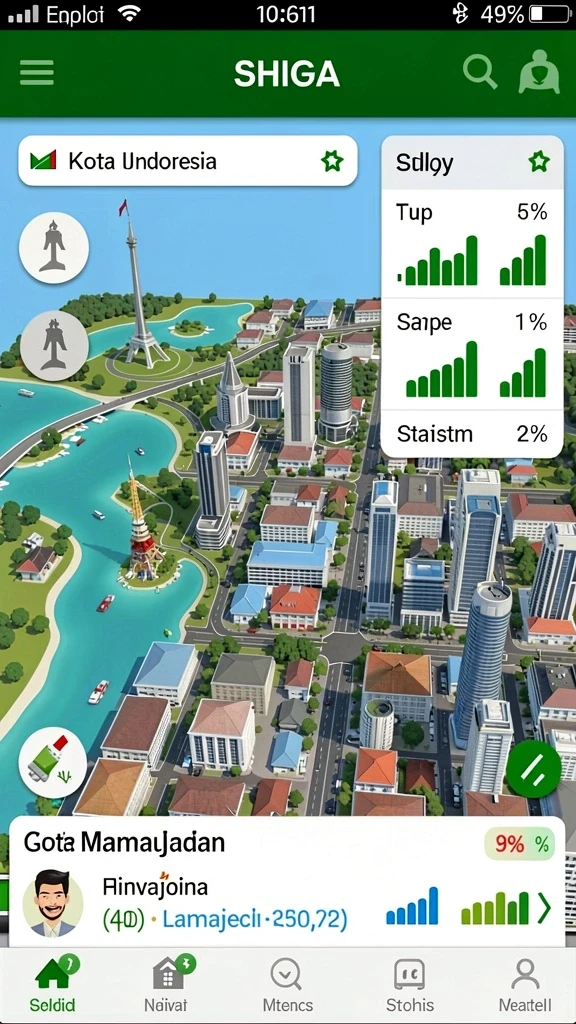Image resolution: width=576 pixels, height=1024 pixels.
Task: Open the Staistm 2% row
Action: point(472,434)
